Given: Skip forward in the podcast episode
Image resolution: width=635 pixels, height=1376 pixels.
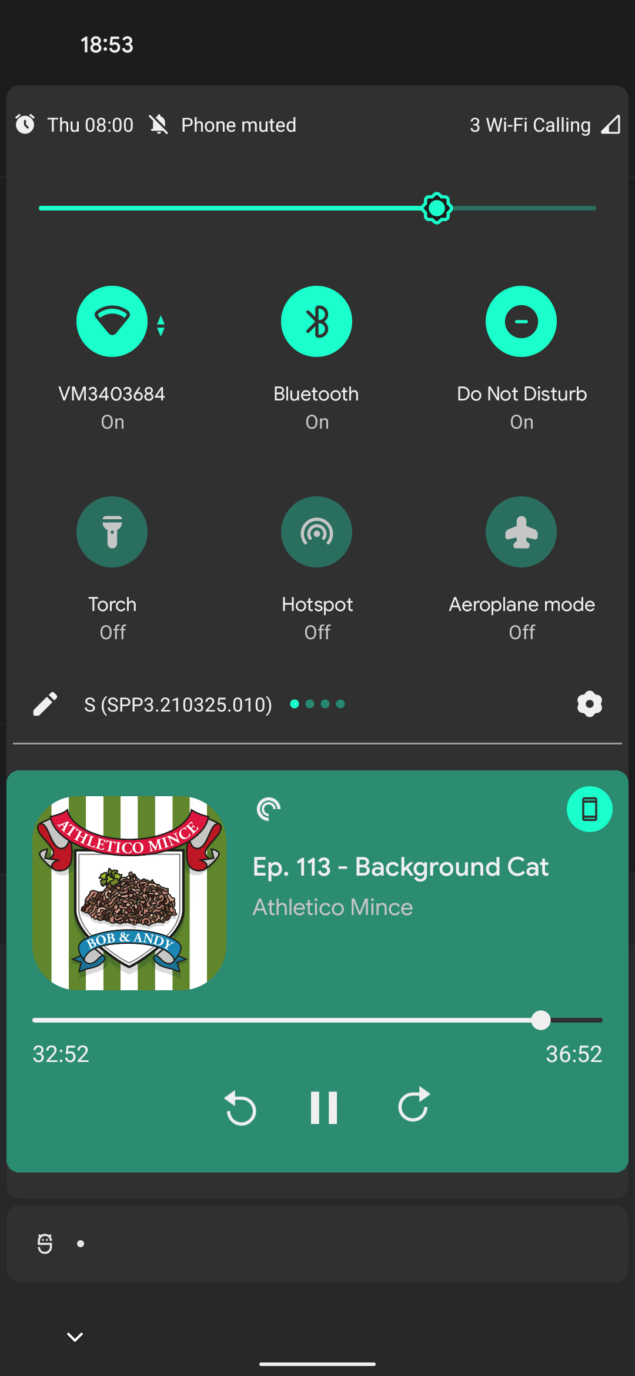Looking at the screenshot, I should [x=413, y=1106].
